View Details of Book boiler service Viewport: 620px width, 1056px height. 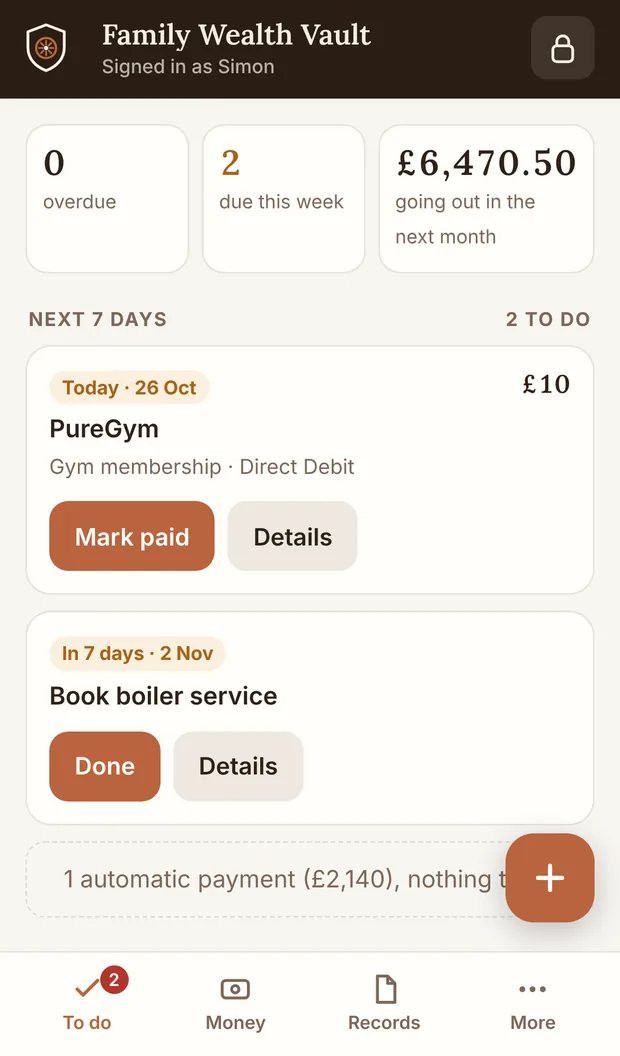pos(238,766)
